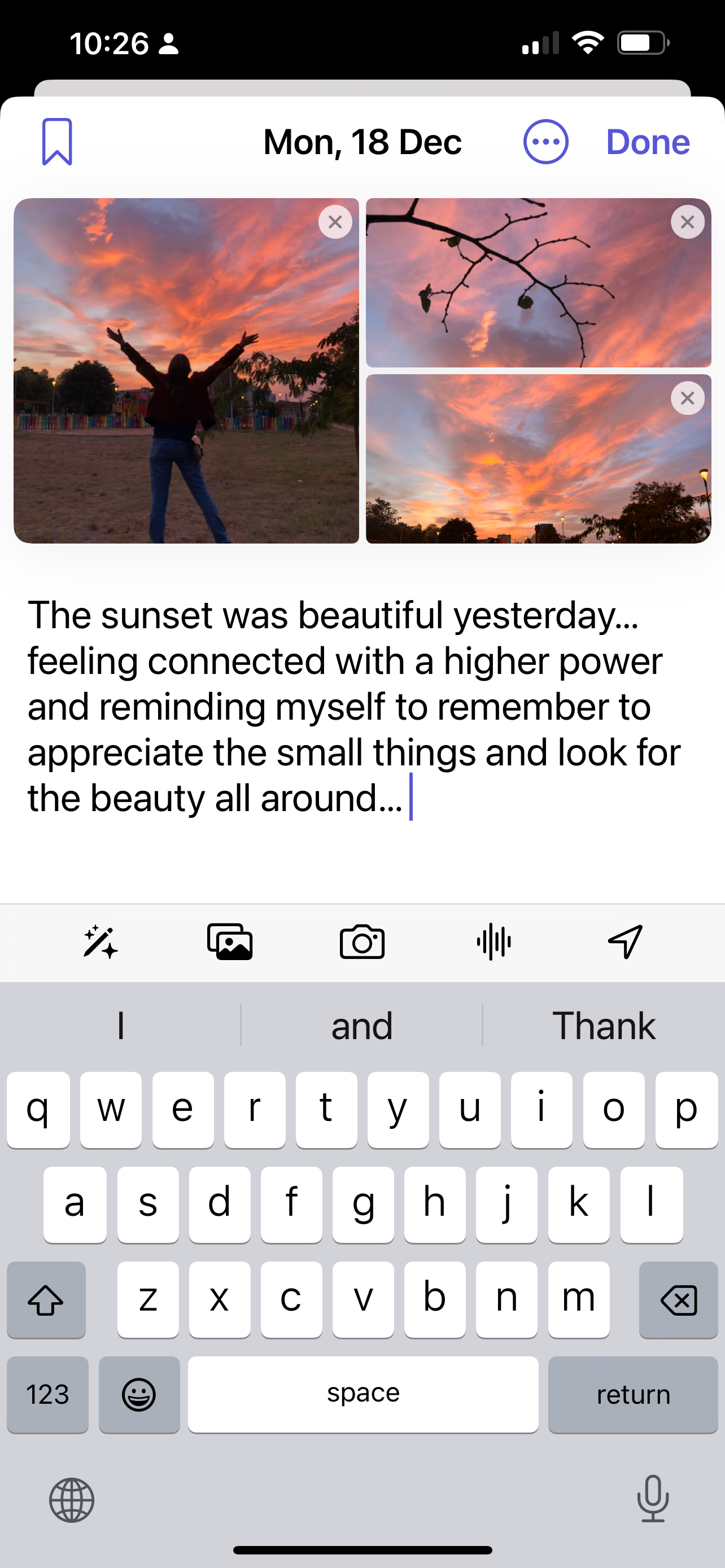The width and height of the screenshot is (725, 1568).
Task: Place cursor in the journal text
Action: pos(353,706)
